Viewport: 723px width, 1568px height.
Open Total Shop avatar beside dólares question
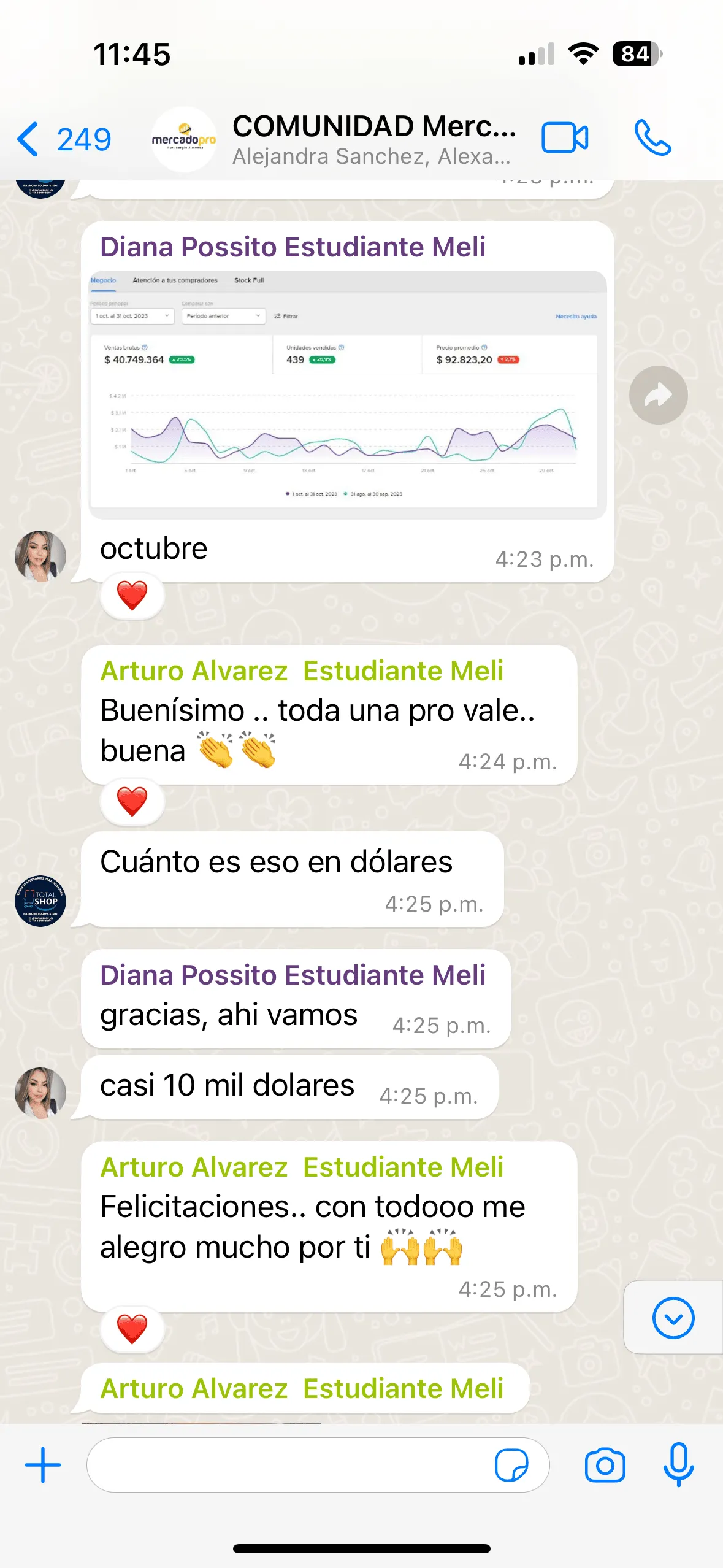40,901
